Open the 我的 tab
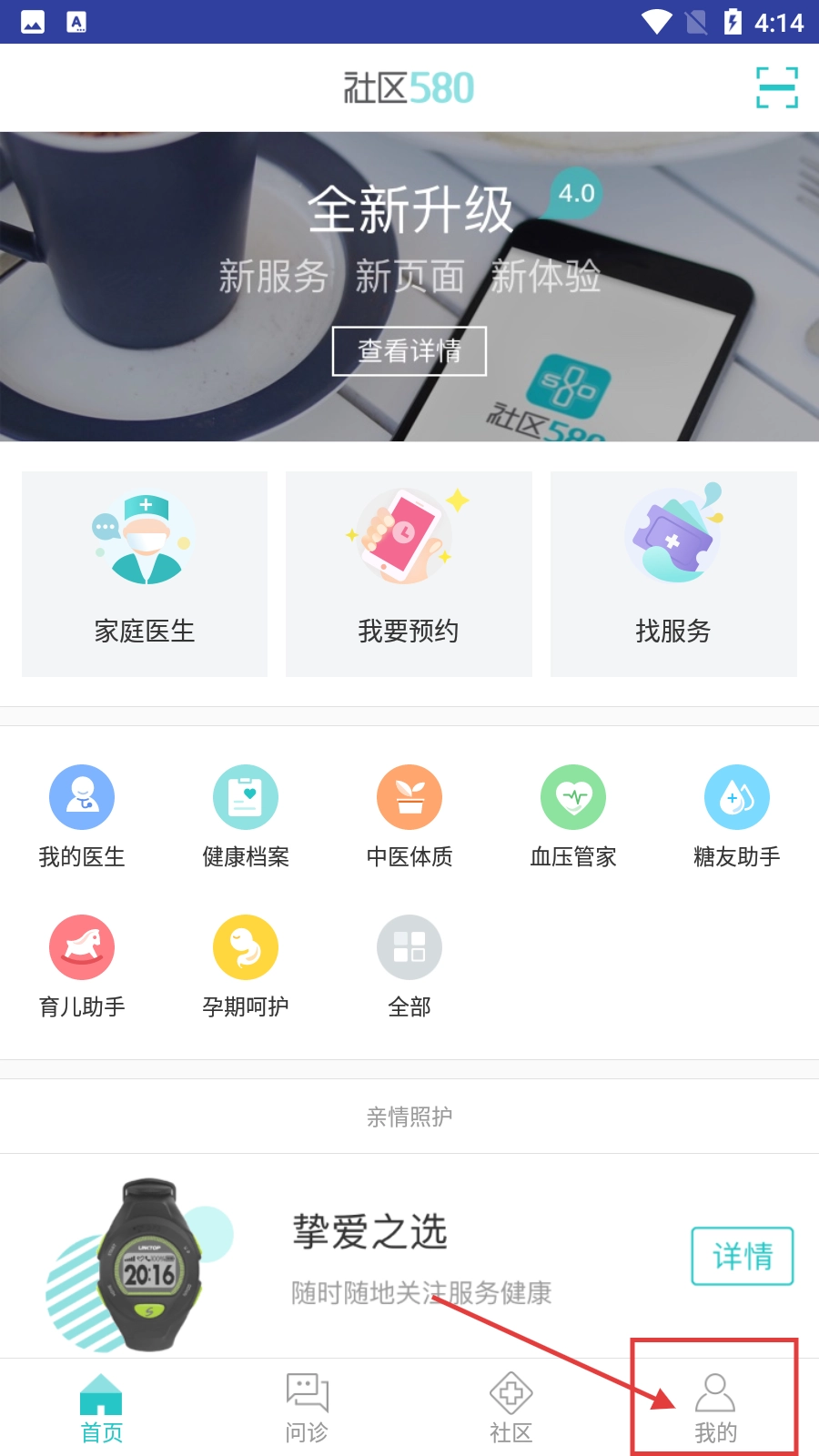819x1456 pixels. click(x=715, y=1408)
